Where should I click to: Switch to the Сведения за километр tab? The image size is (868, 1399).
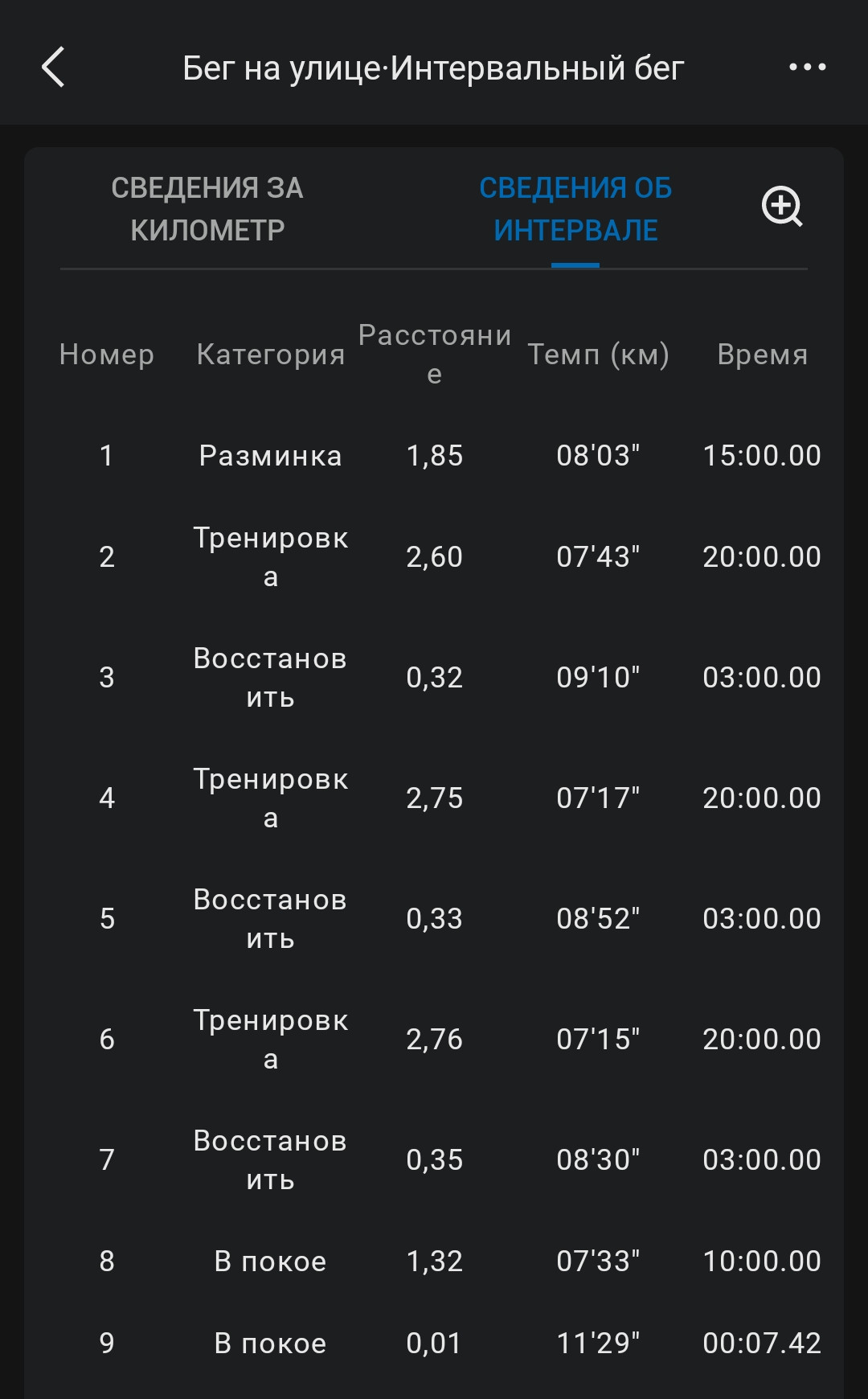[207, 209]
